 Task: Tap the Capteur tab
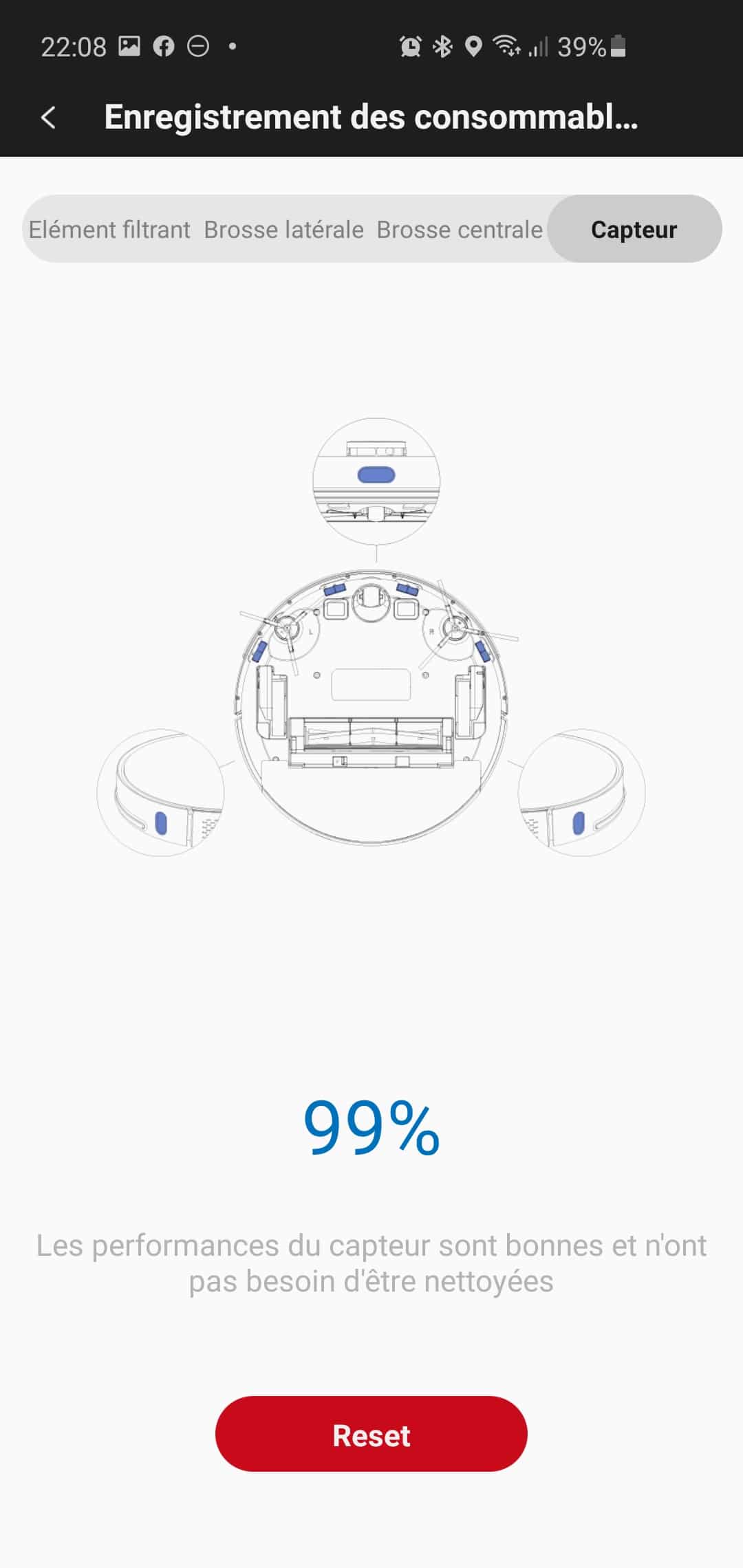[634, 229]
